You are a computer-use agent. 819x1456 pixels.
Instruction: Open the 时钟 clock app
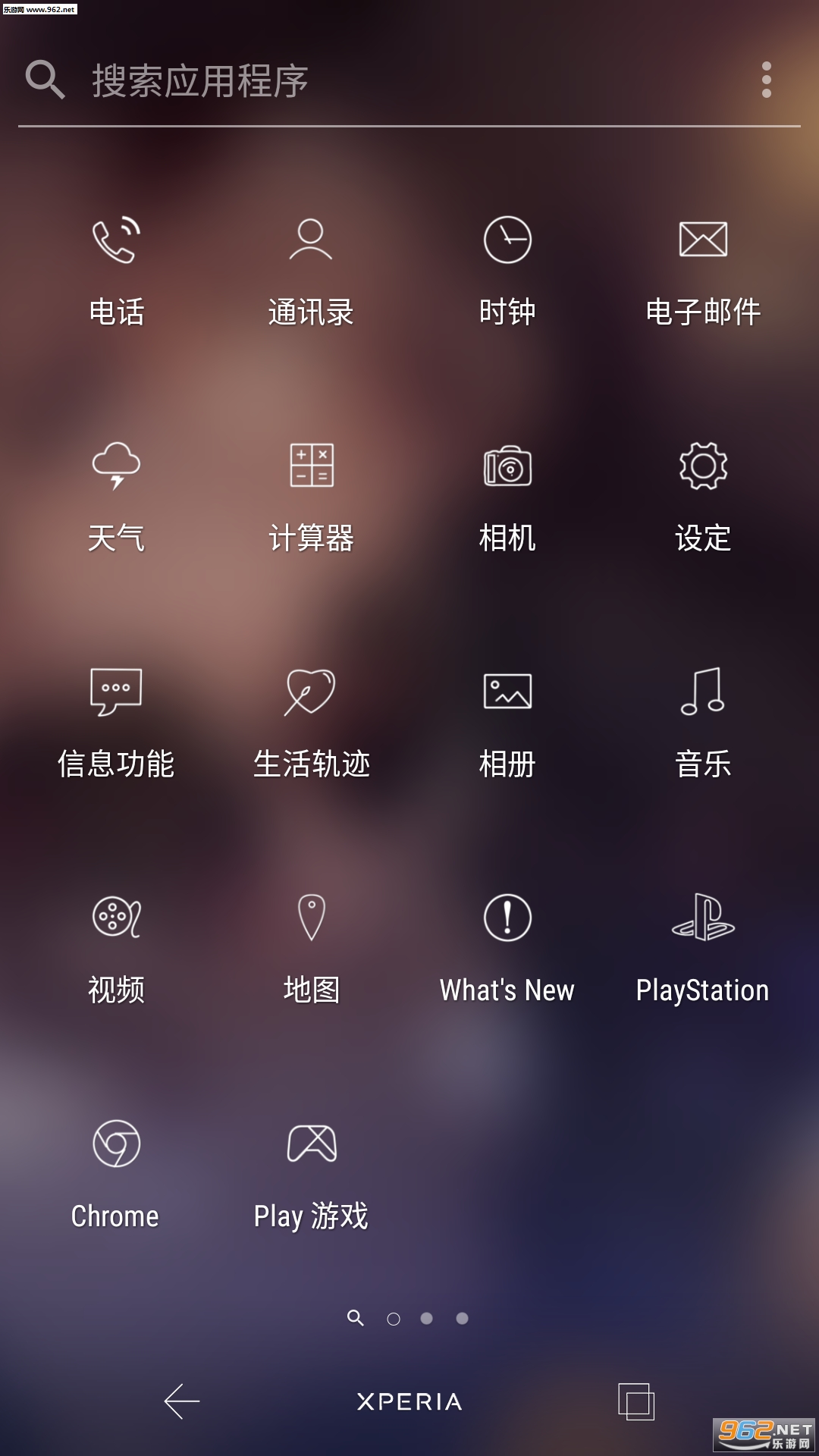(507, 241)
